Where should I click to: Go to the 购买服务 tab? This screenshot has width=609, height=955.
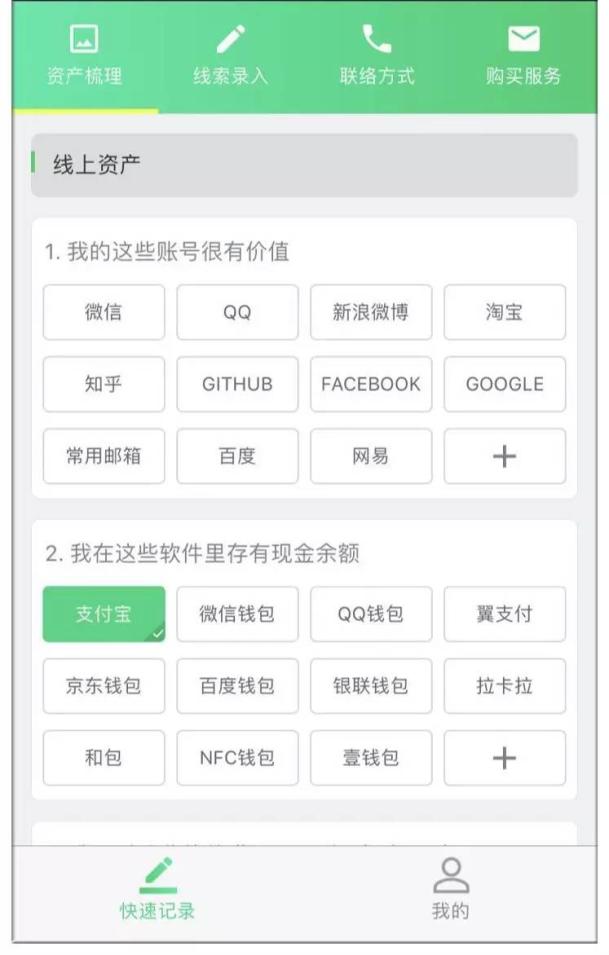523,57
